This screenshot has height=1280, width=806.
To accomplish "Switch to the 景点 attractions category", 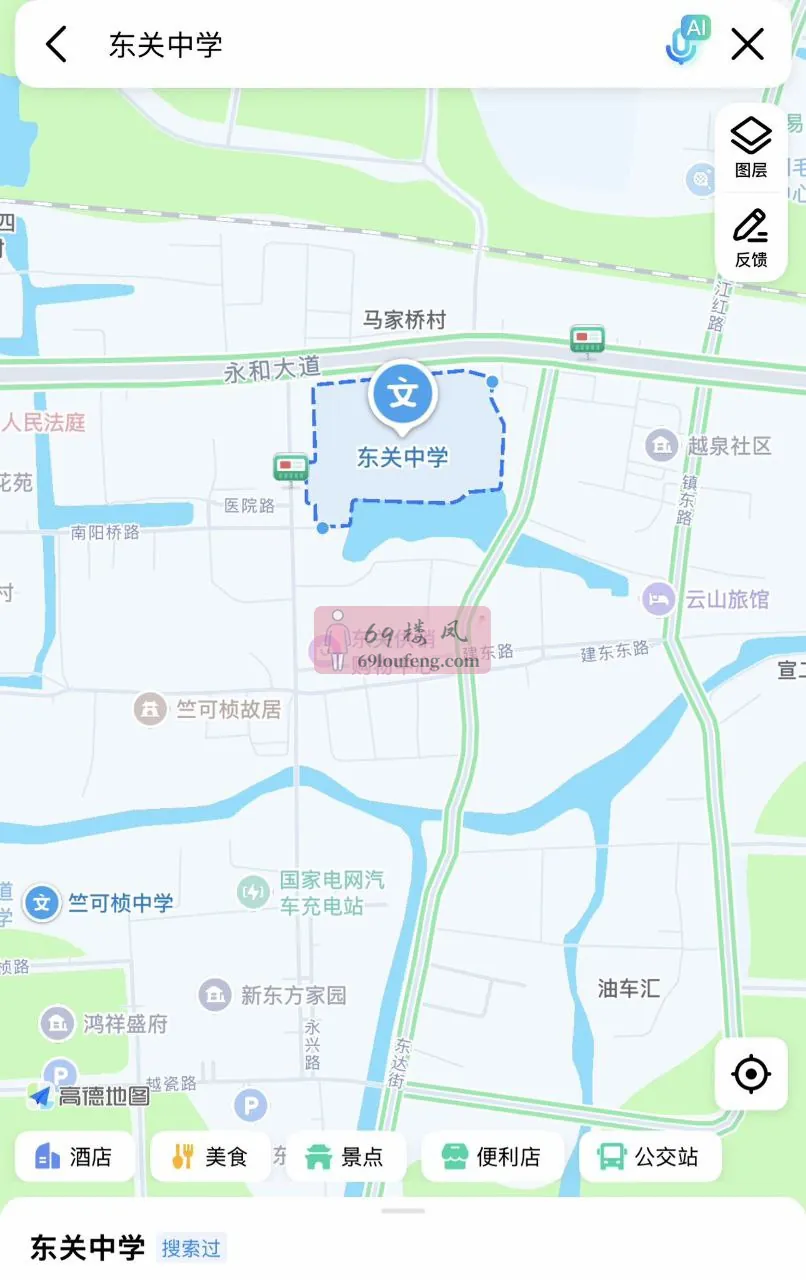I will [x=346, y=1156].
